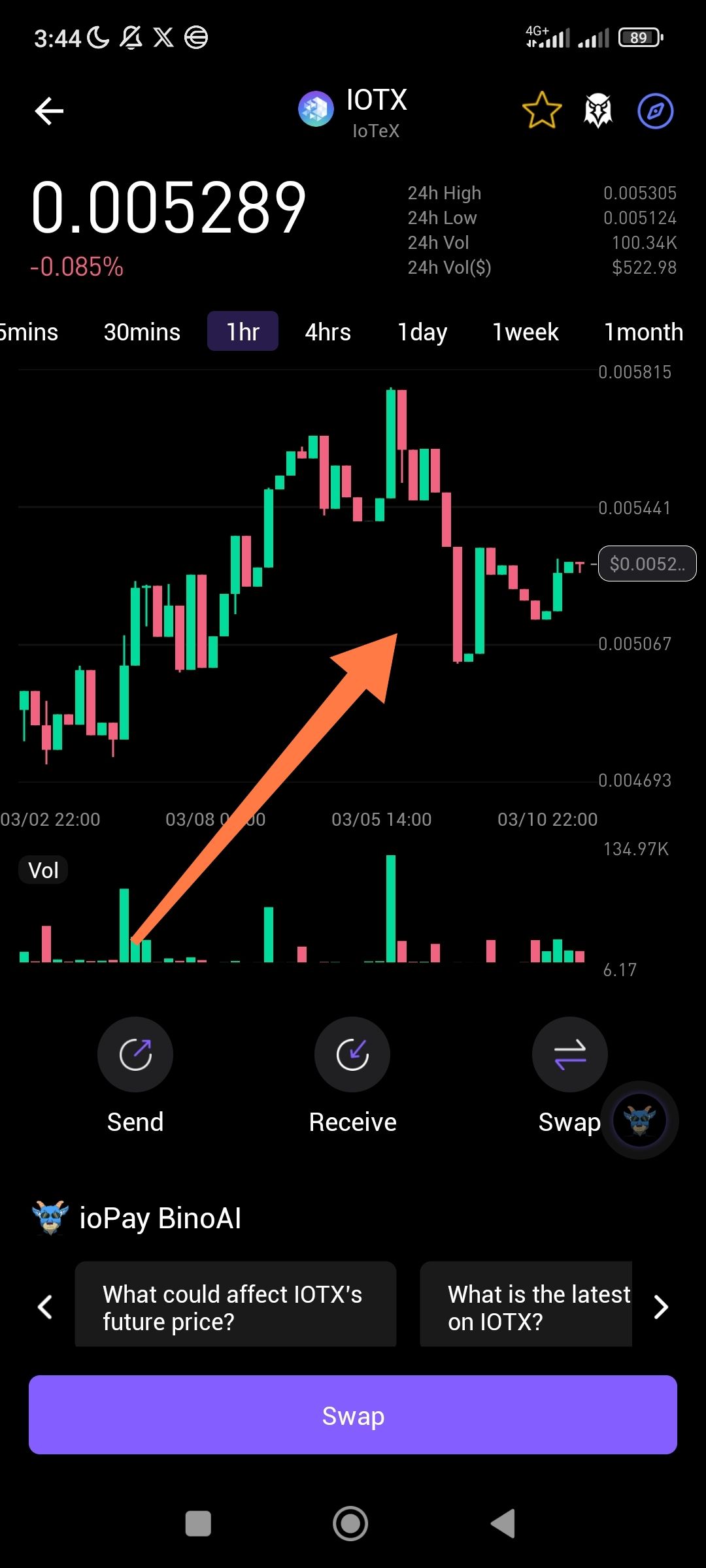Switch chart to 30mins interval
Screen dimensions: 706x1568
[142, 332]
